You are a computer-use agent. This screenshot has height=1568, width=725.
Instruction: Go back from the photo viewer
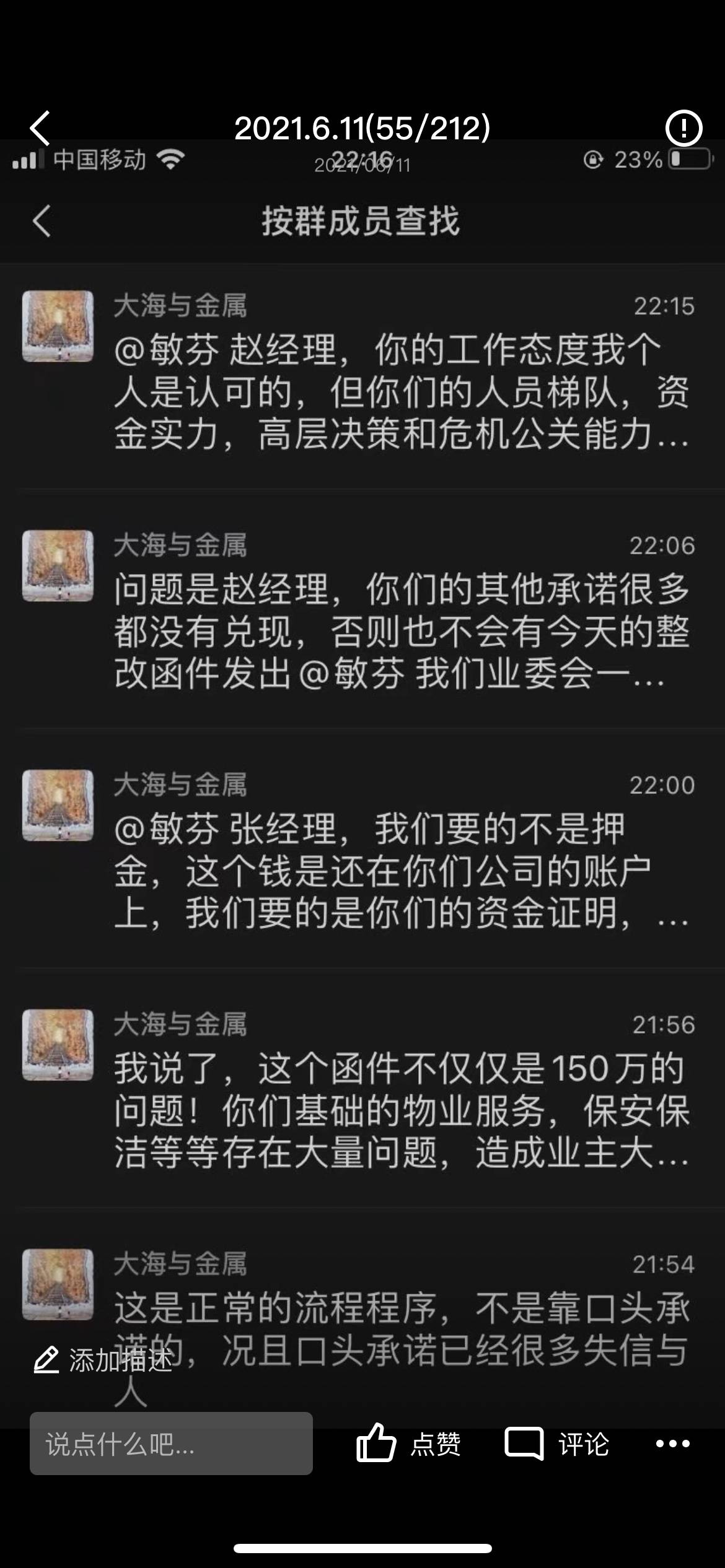click(x=40, y=128)
